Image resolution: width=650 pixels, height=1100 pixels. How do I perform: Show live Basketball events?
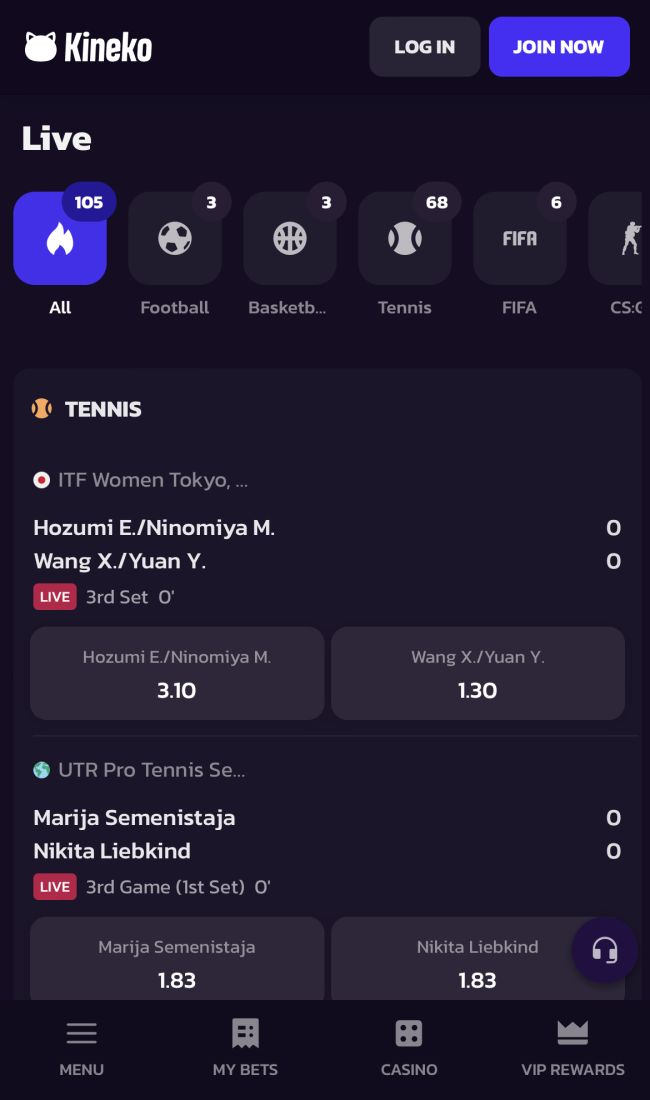click(x=289, y=240)
